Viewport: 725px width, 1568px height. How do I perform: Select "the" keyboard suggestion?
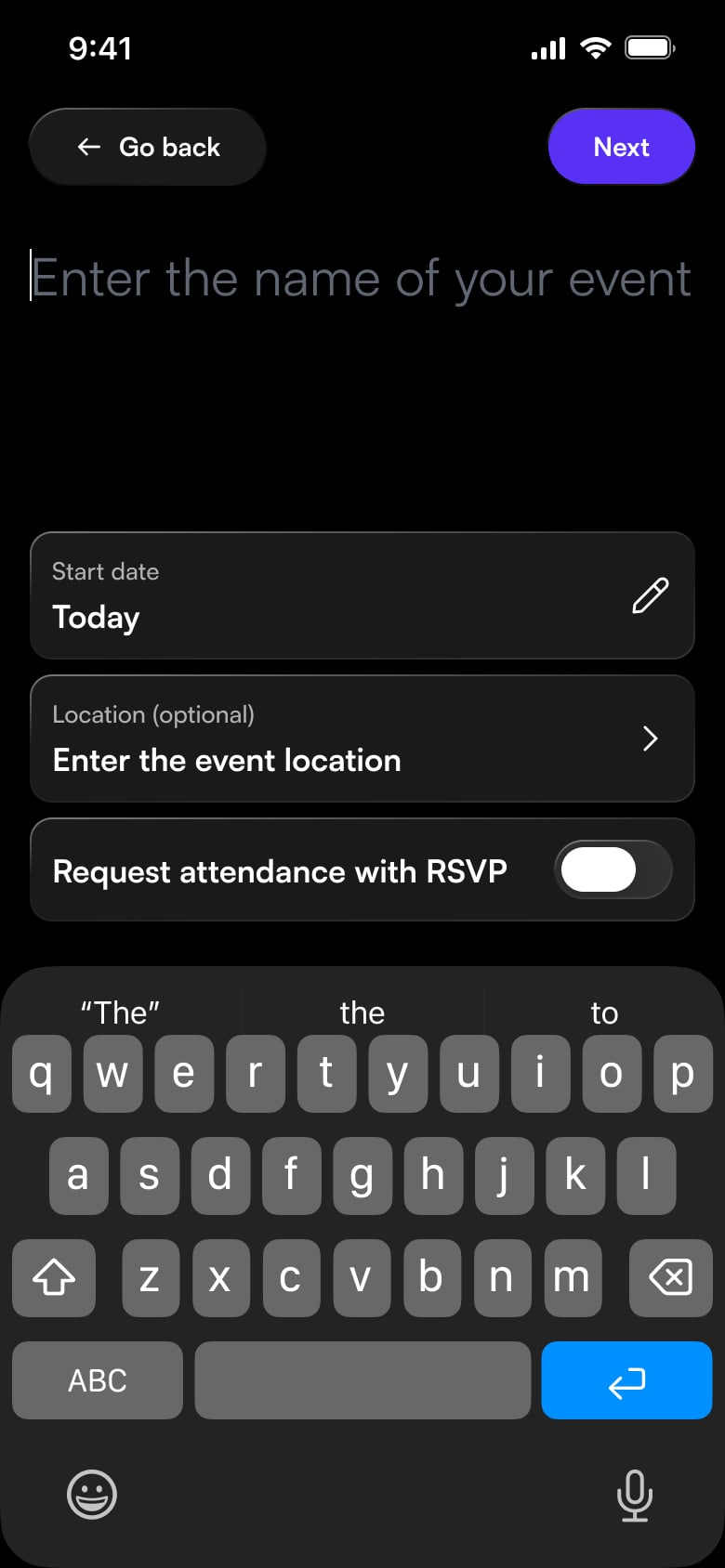pyautogui.click(x=362, y=1013)
